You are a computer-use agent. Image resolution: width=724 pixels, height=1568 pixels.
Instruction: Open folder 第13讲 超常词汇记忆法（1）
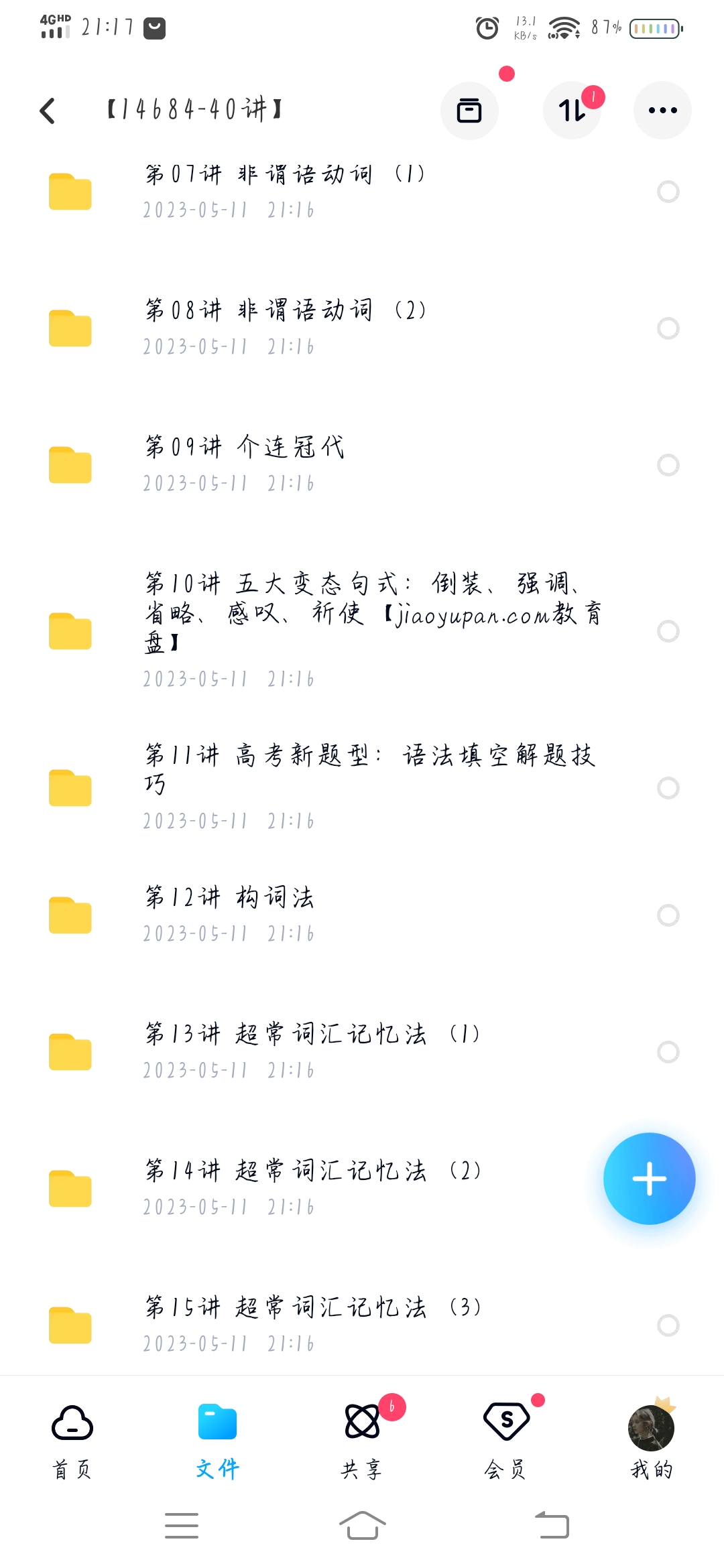[312, 1051]
